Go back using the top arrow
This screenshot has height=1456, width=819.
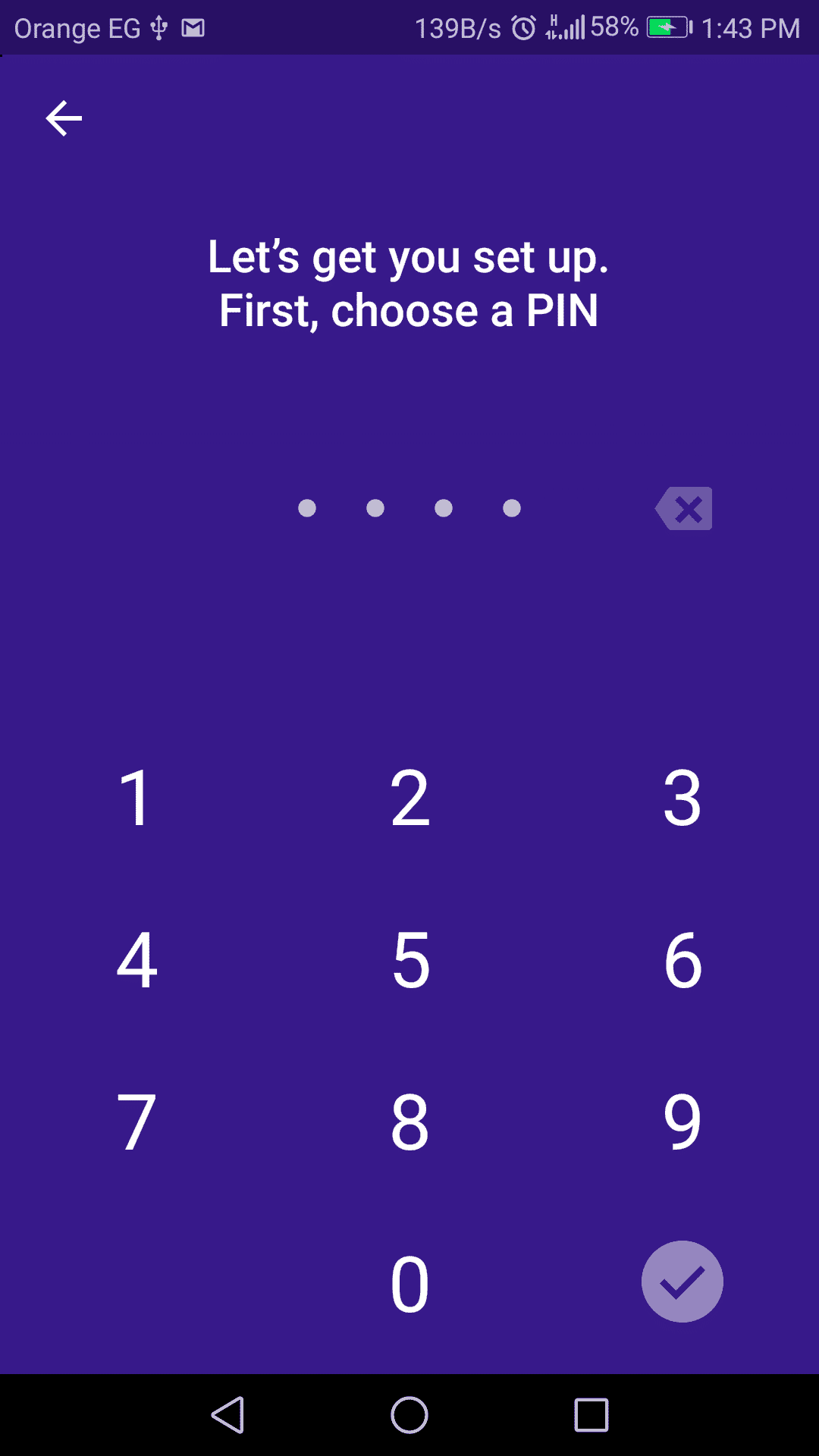64,118
